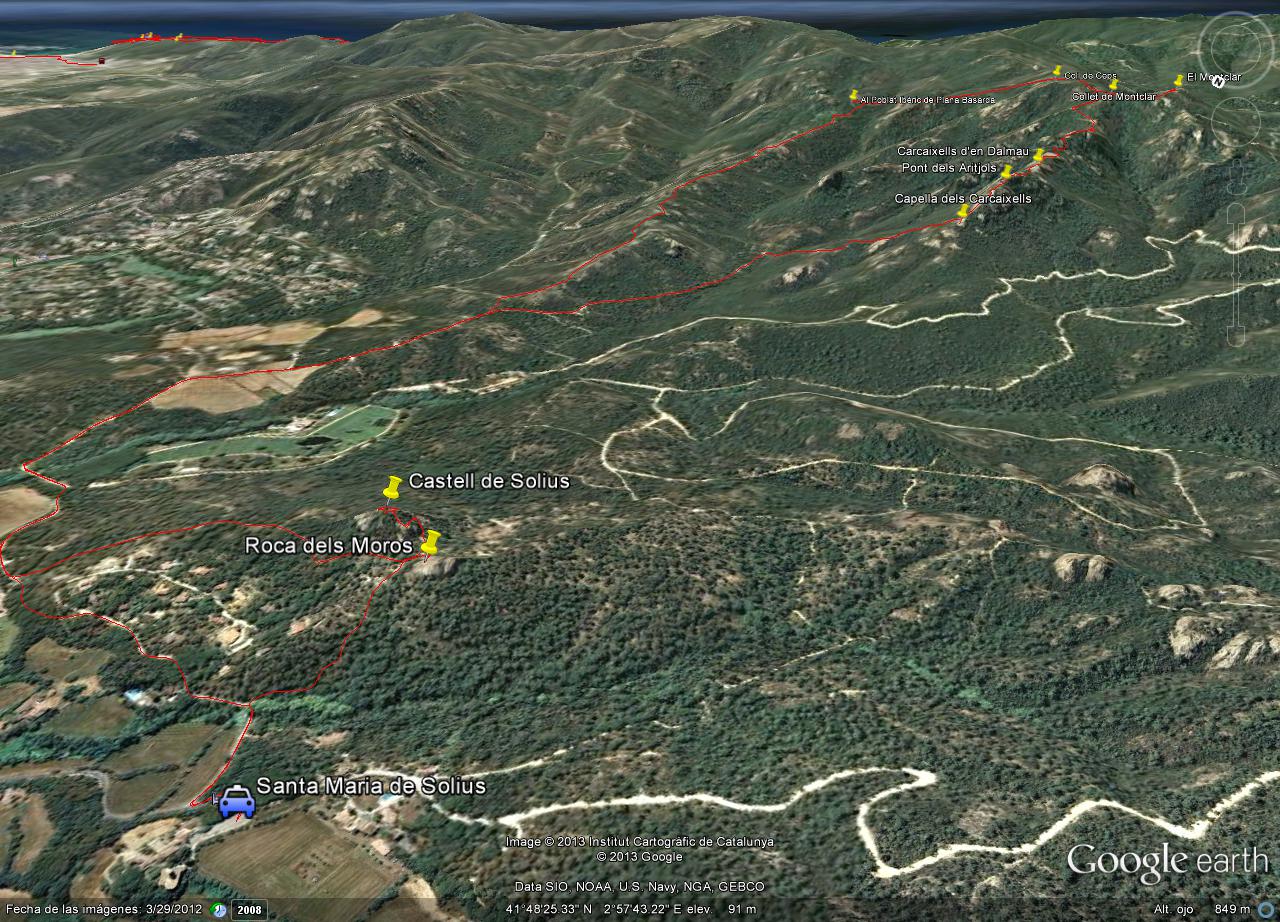Open the Castell de Solius placemark
The image size is (1280, 922).
point(392,487)
